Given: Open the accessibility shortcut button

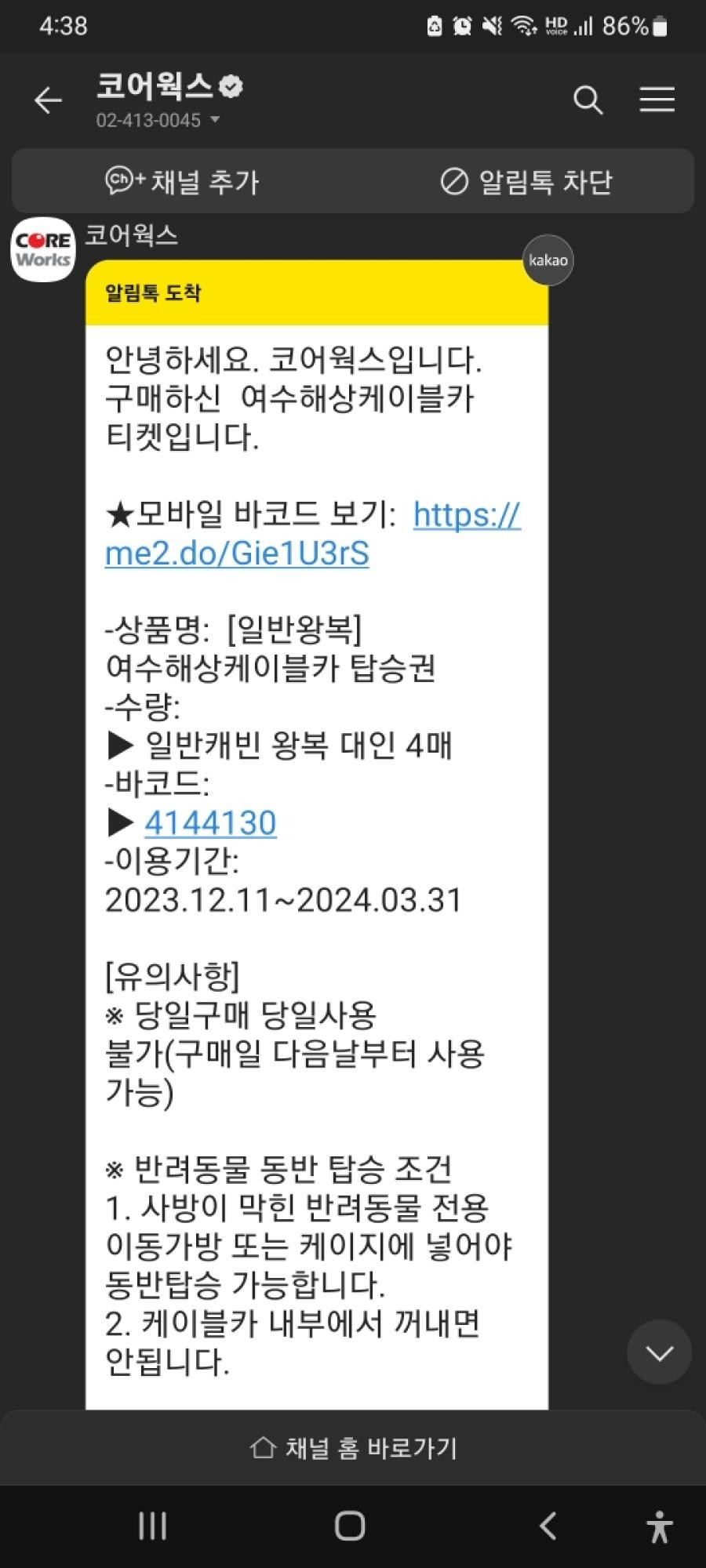Looking at the screenshot, I should pos(660,1526).
